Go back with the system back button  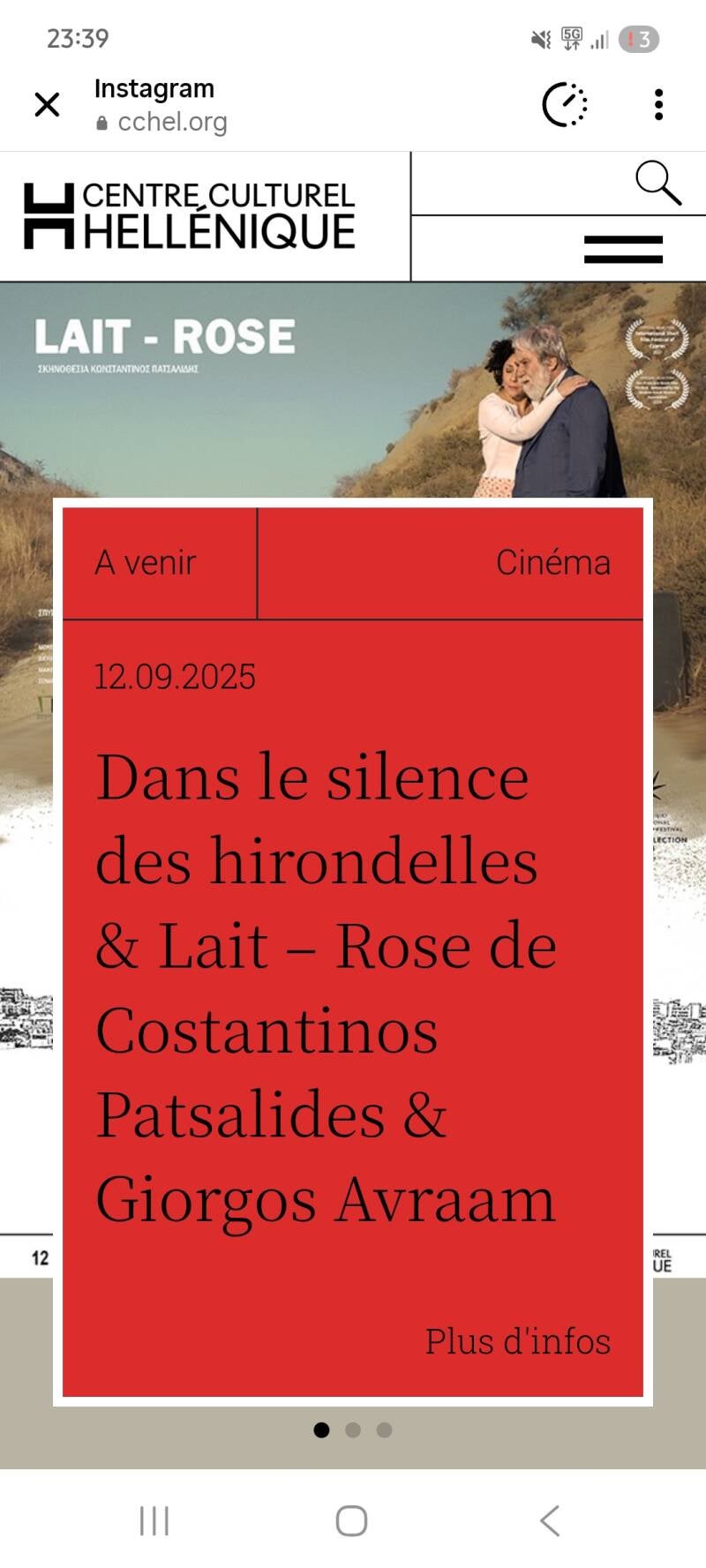point(549,1521)
